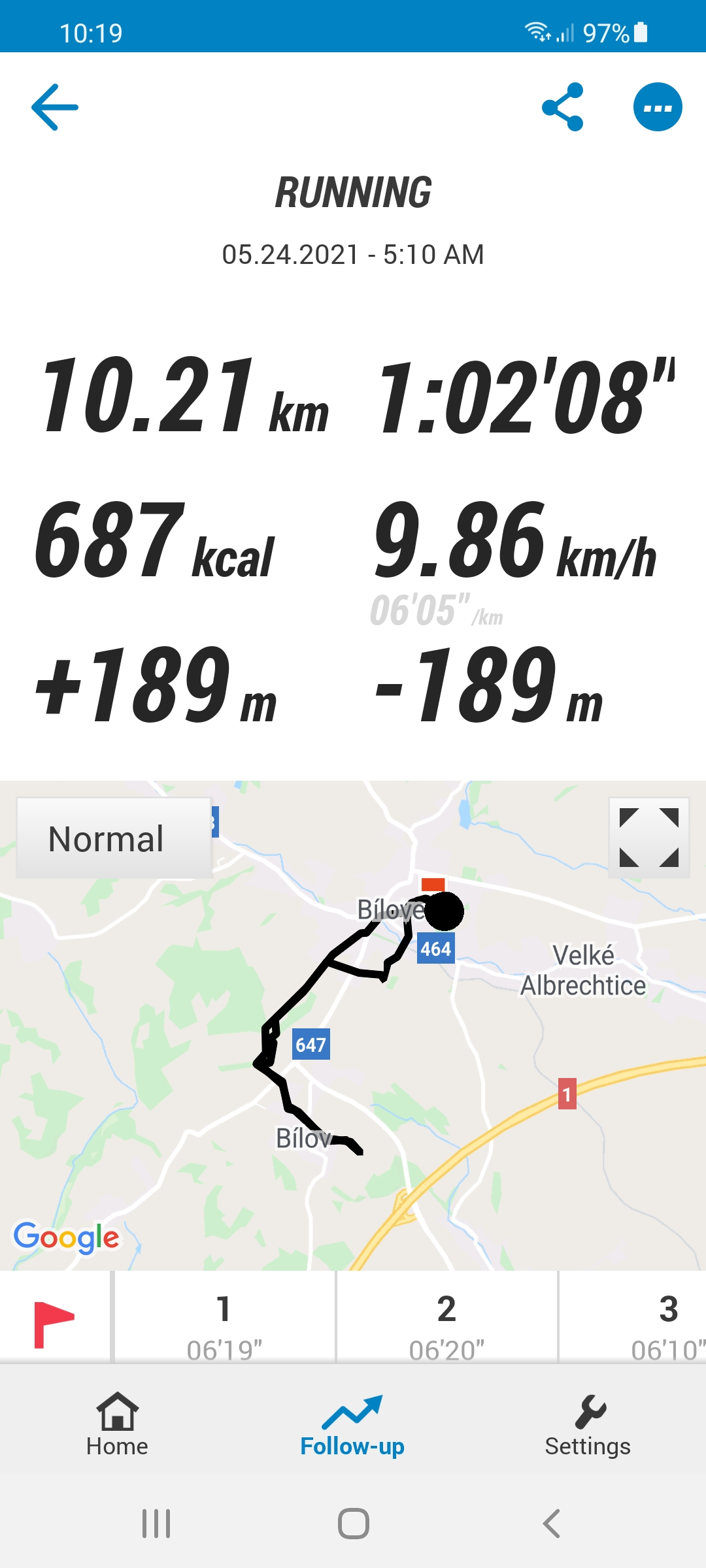
Task: Expand the map to full screen
Action: 649,838
